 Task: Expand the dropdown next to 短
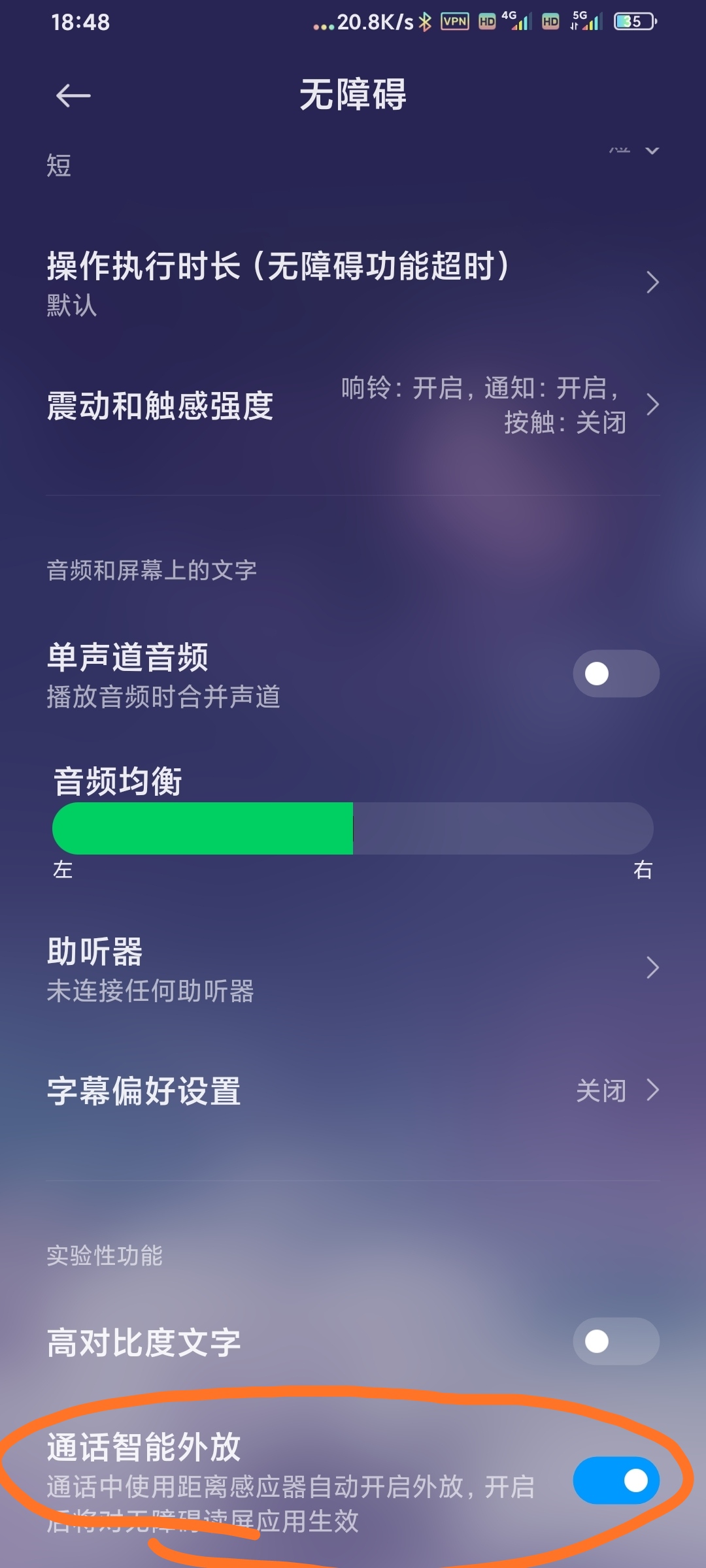(x=652, y=150)
